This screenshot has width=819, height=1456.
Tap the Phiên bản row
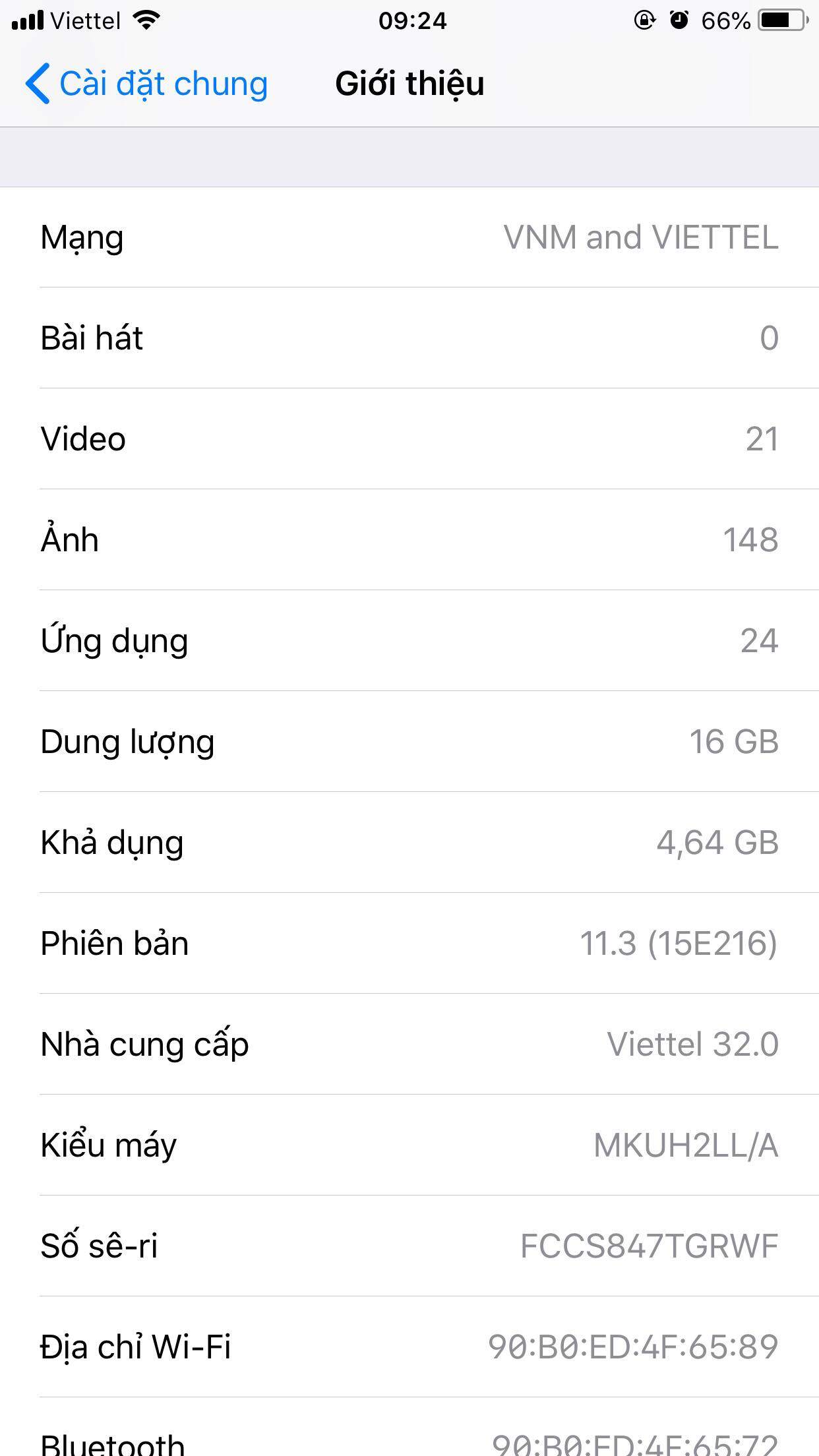[409, 944]
